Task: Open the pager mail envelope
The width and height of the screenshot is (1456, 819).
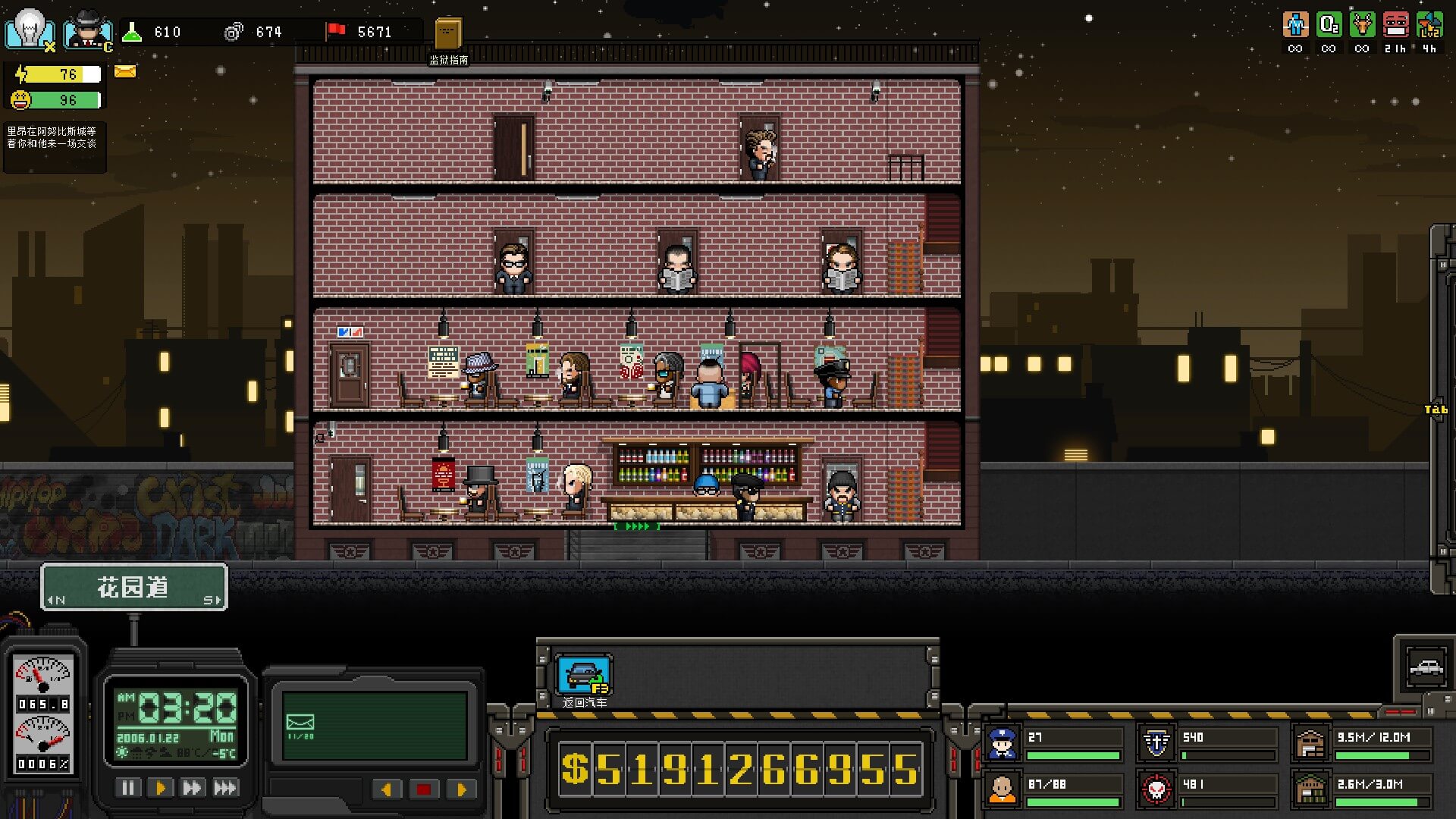Action: (x=300, y=723)
